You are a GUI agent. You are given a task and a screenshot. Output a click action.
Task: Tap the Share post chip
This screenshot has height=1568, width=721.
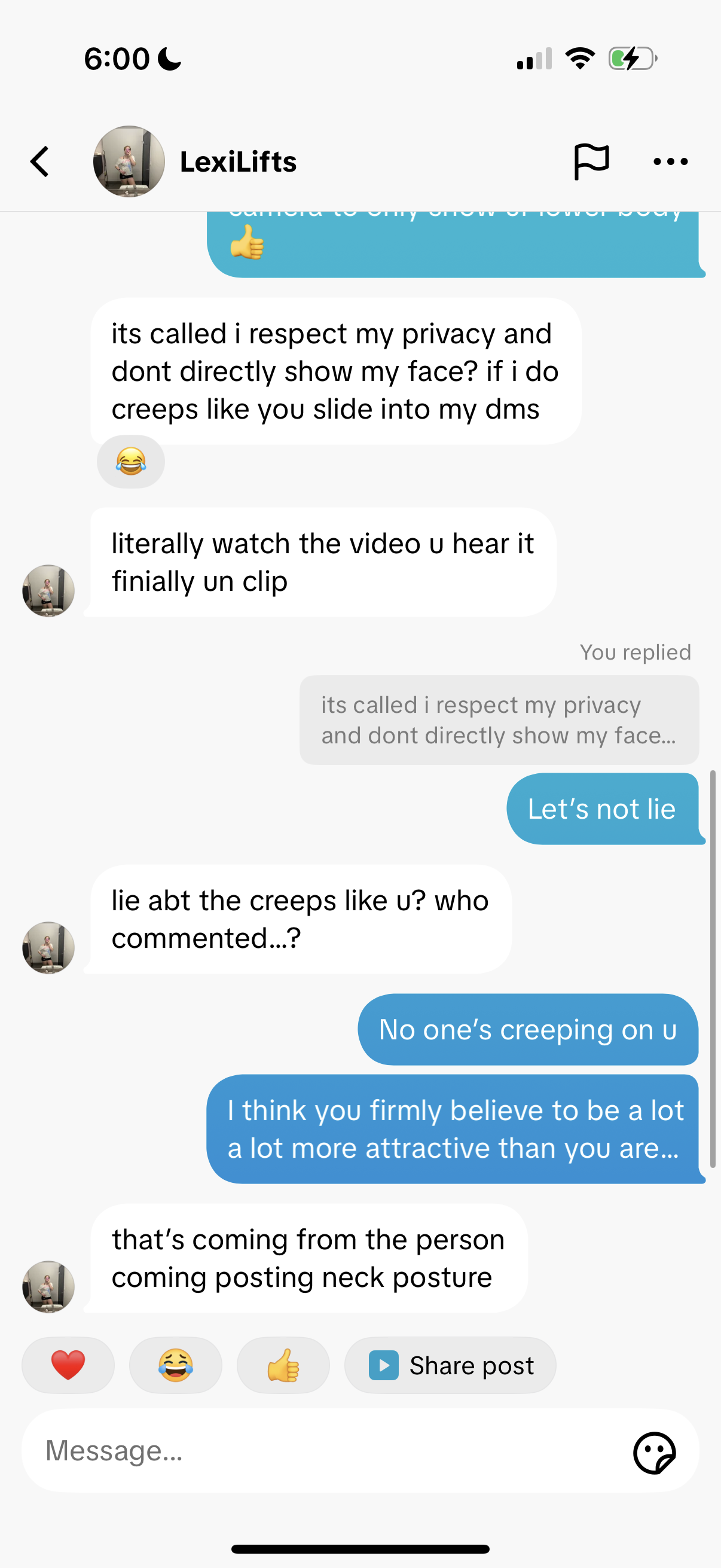pyautogui.click(x=450, y=1365)
